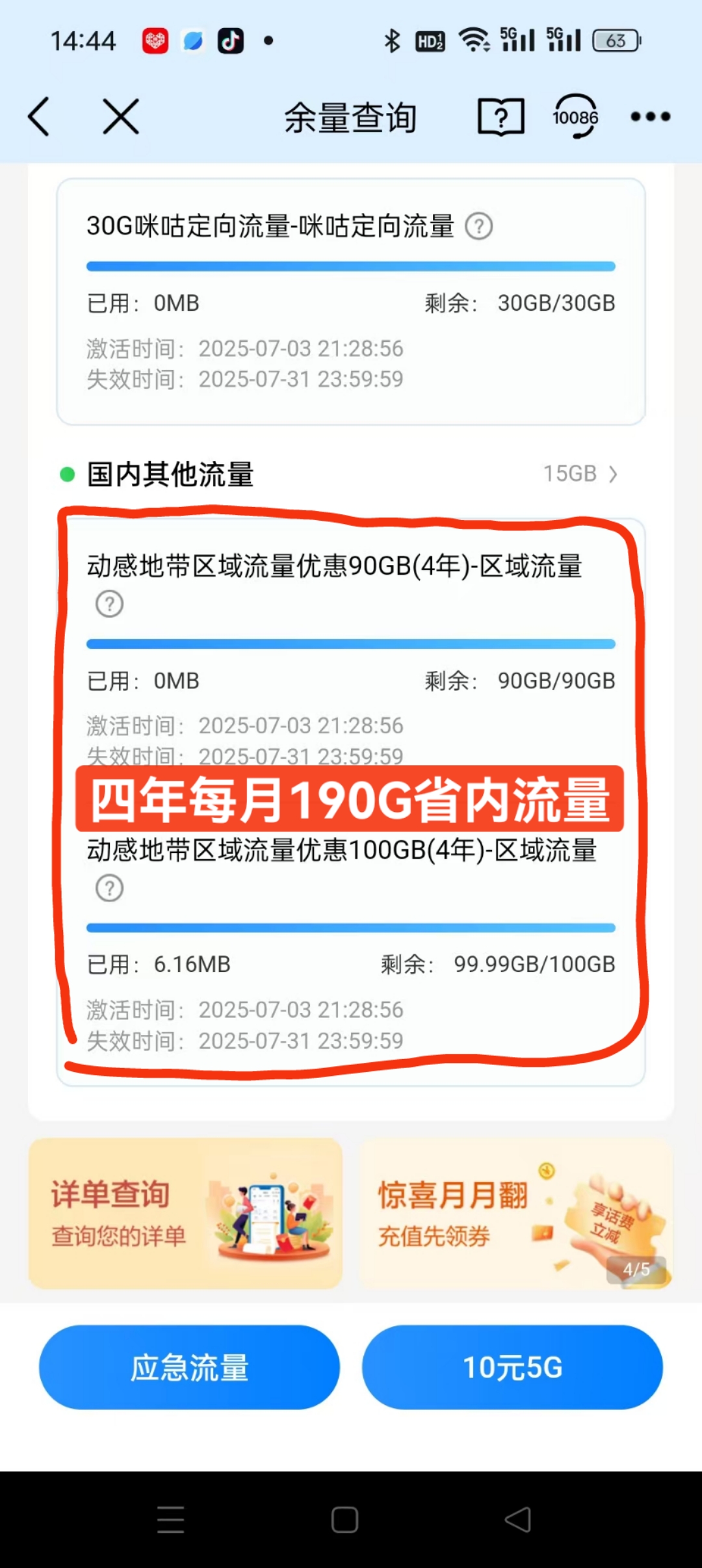The height and width of the screenshot is (1568, 702).
Task: Buy the 10元5G data pack
Action: (x=512, y=1367)
